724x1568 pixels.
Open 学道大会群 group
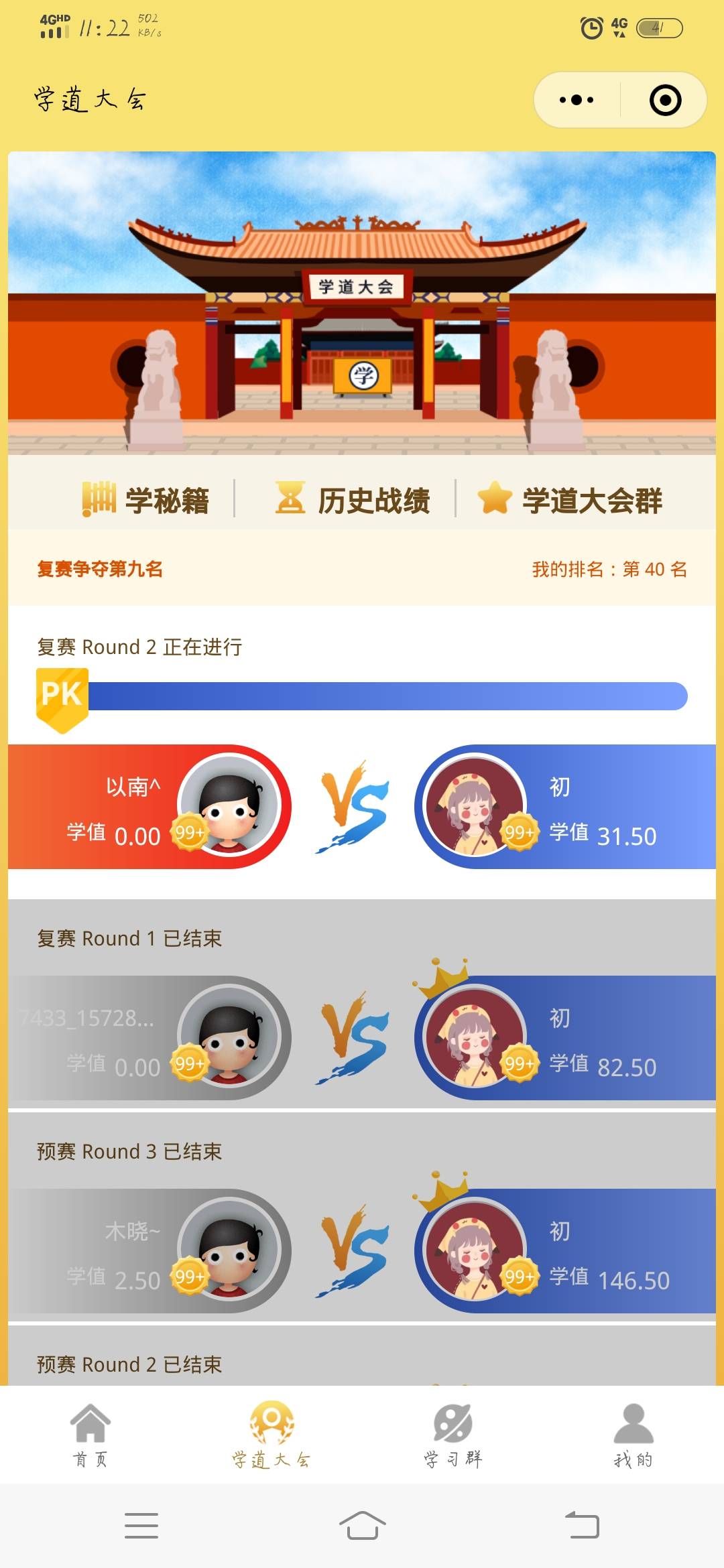point(570,500)
